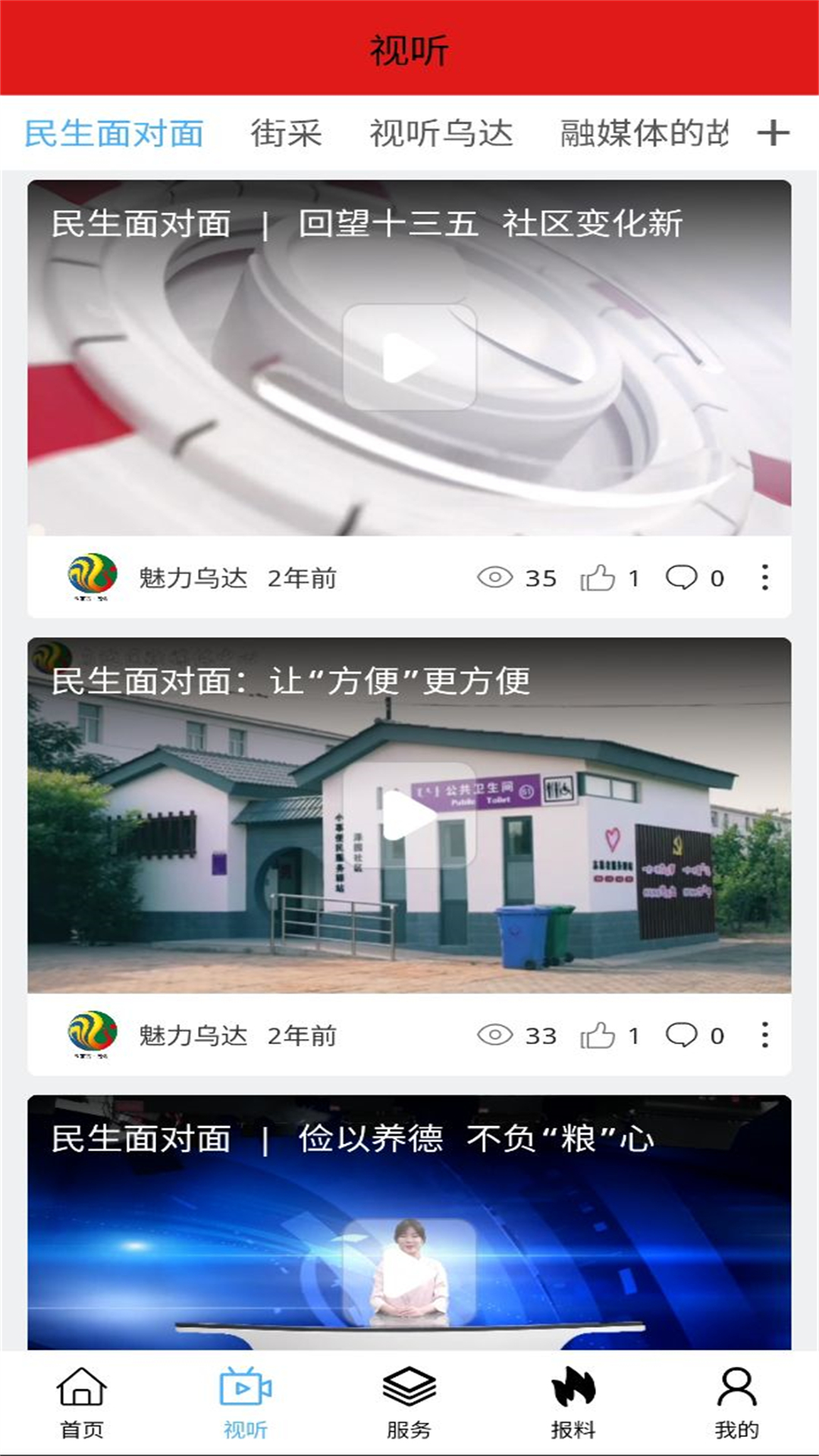Screen dimensions: 819x1456
Task: Open comments on 回望十三五 video
Action: pos(681,578)
